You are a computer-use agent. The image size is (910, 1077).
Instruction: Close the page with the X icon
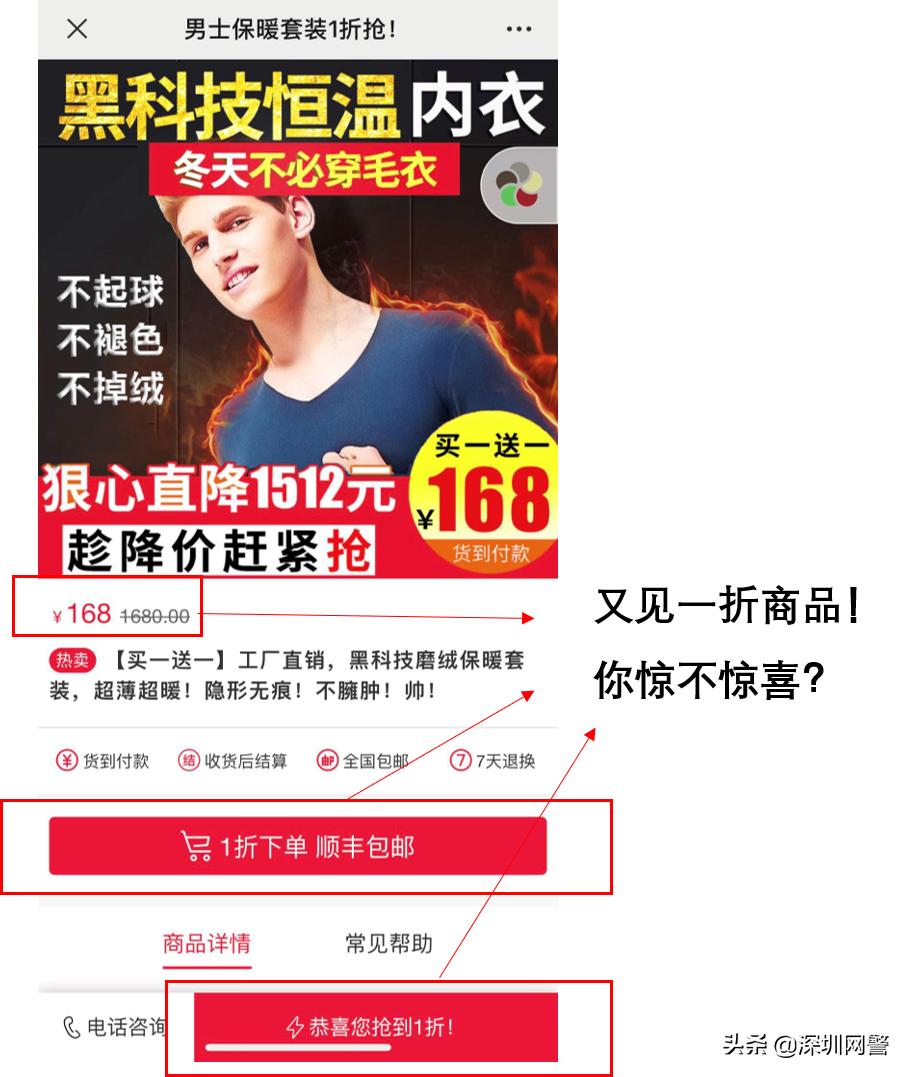76,29
